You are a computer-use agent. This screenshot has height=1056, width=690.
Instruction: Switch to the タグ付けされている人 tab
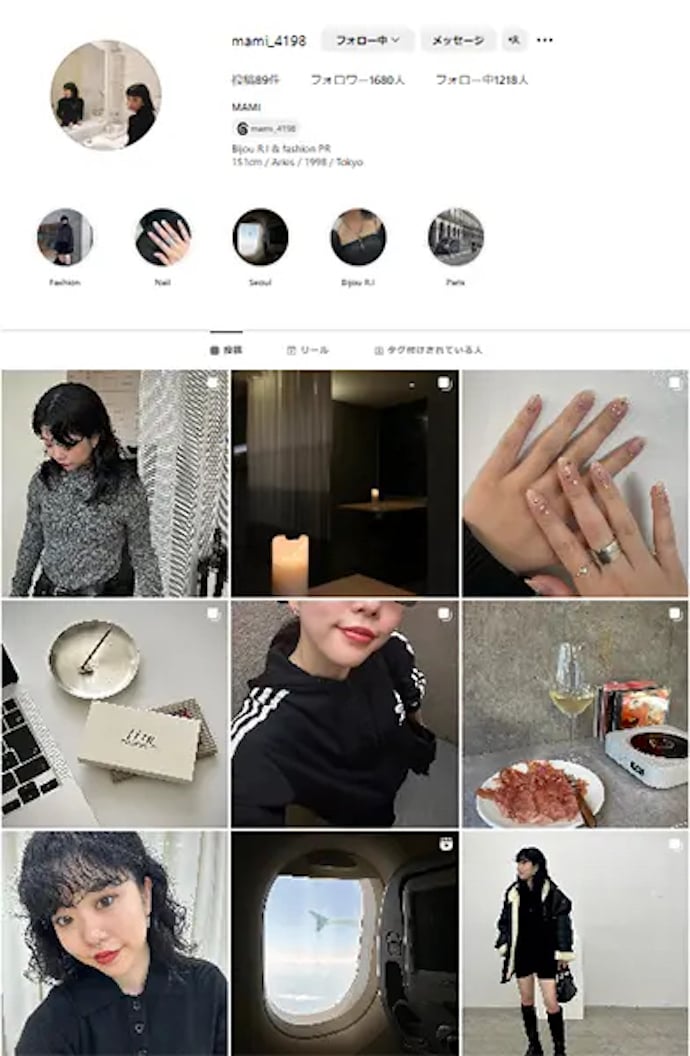tap(428, 351)
